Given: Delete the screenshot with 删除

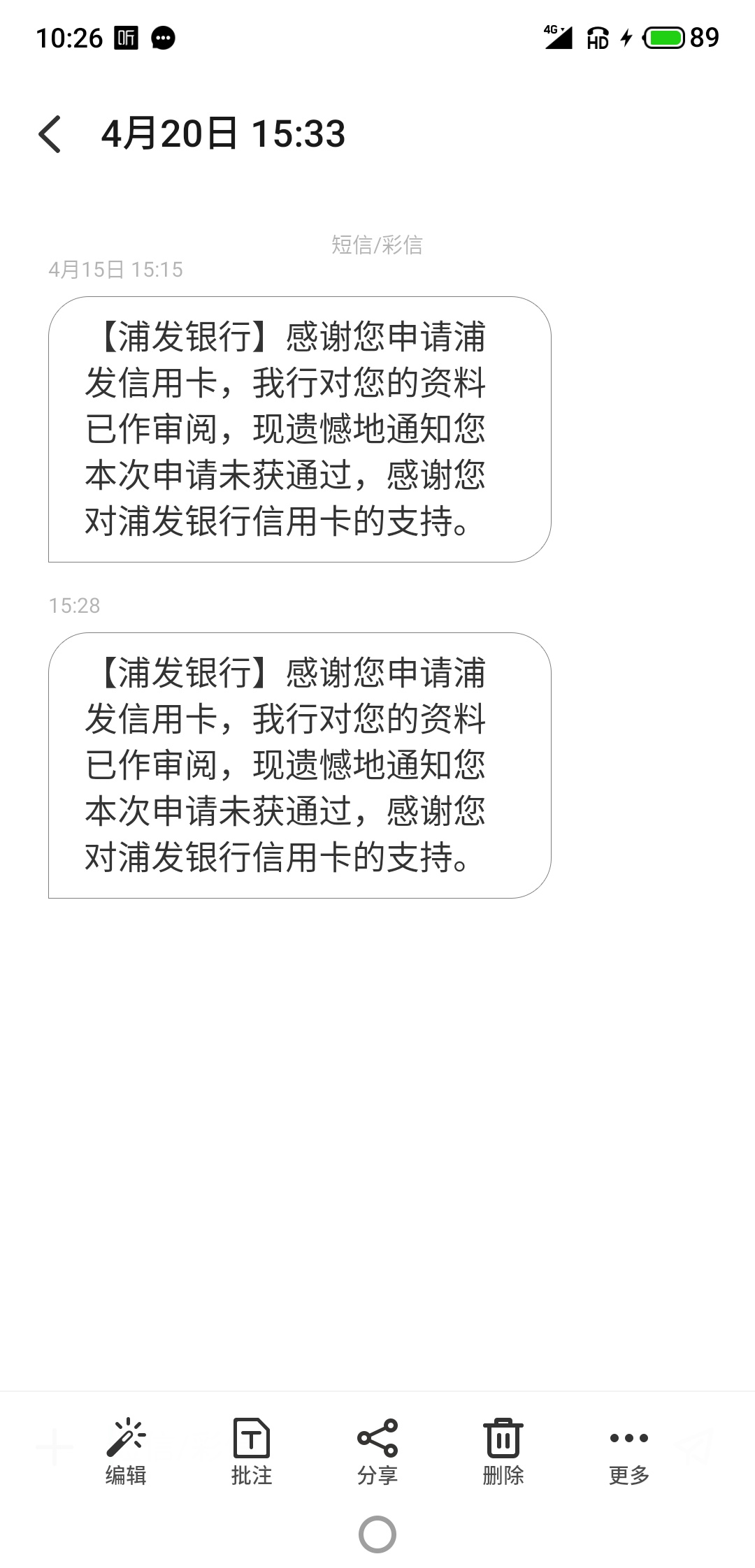Looking at the screenshot, I should click(503, 1451).
